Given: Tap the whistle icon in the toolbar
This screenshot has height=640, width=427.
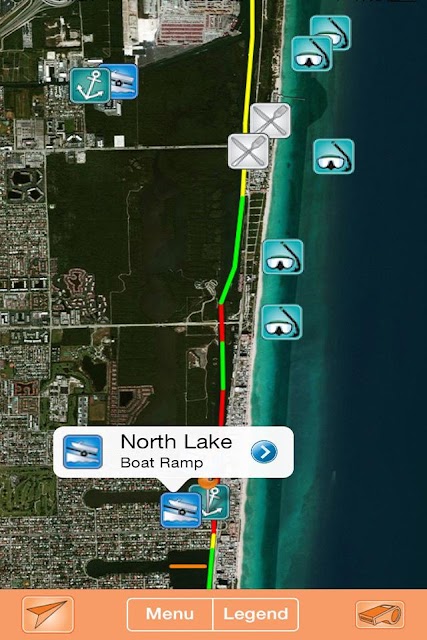Looking at the screenshot, I should (380, 614).
